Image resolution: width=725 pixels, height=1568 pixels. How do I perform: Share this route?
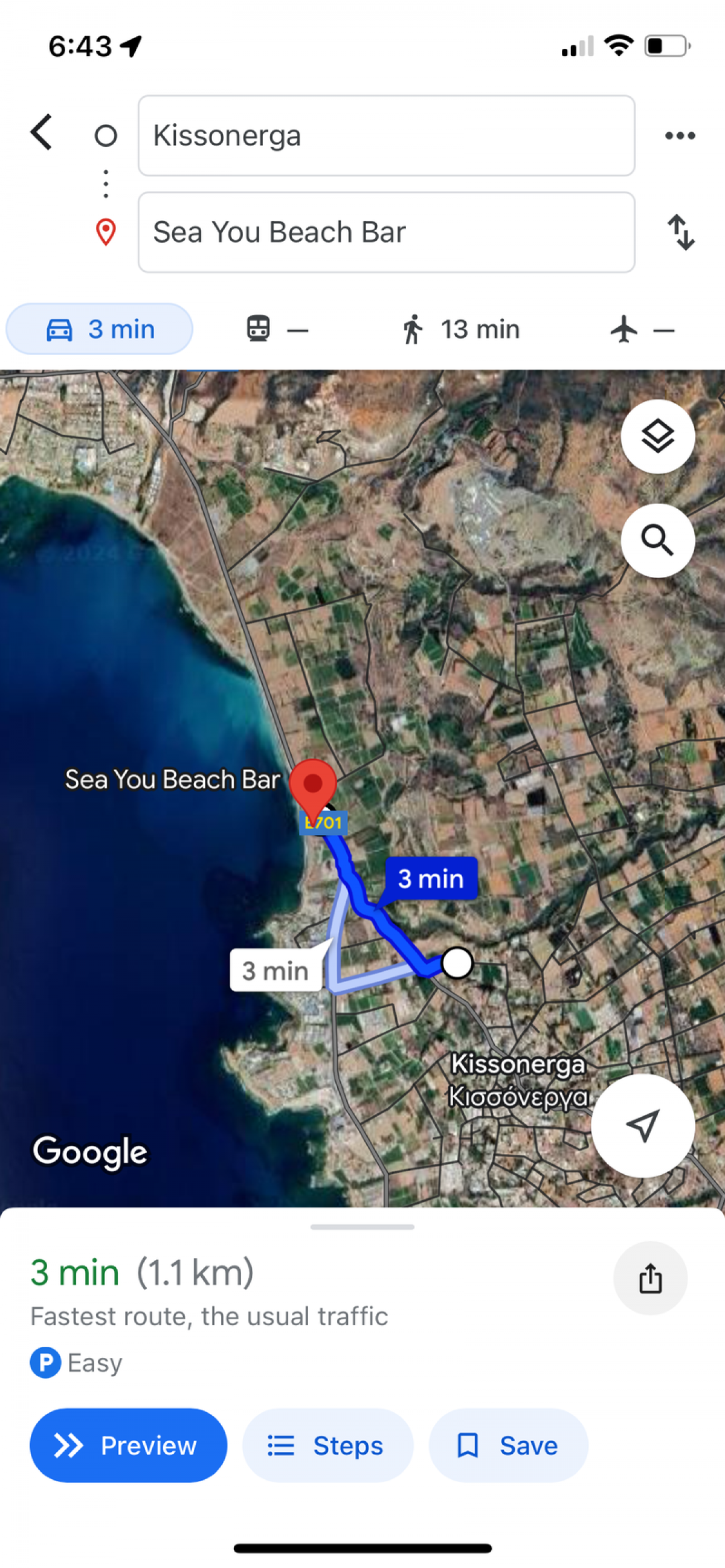click(649, 1277)
